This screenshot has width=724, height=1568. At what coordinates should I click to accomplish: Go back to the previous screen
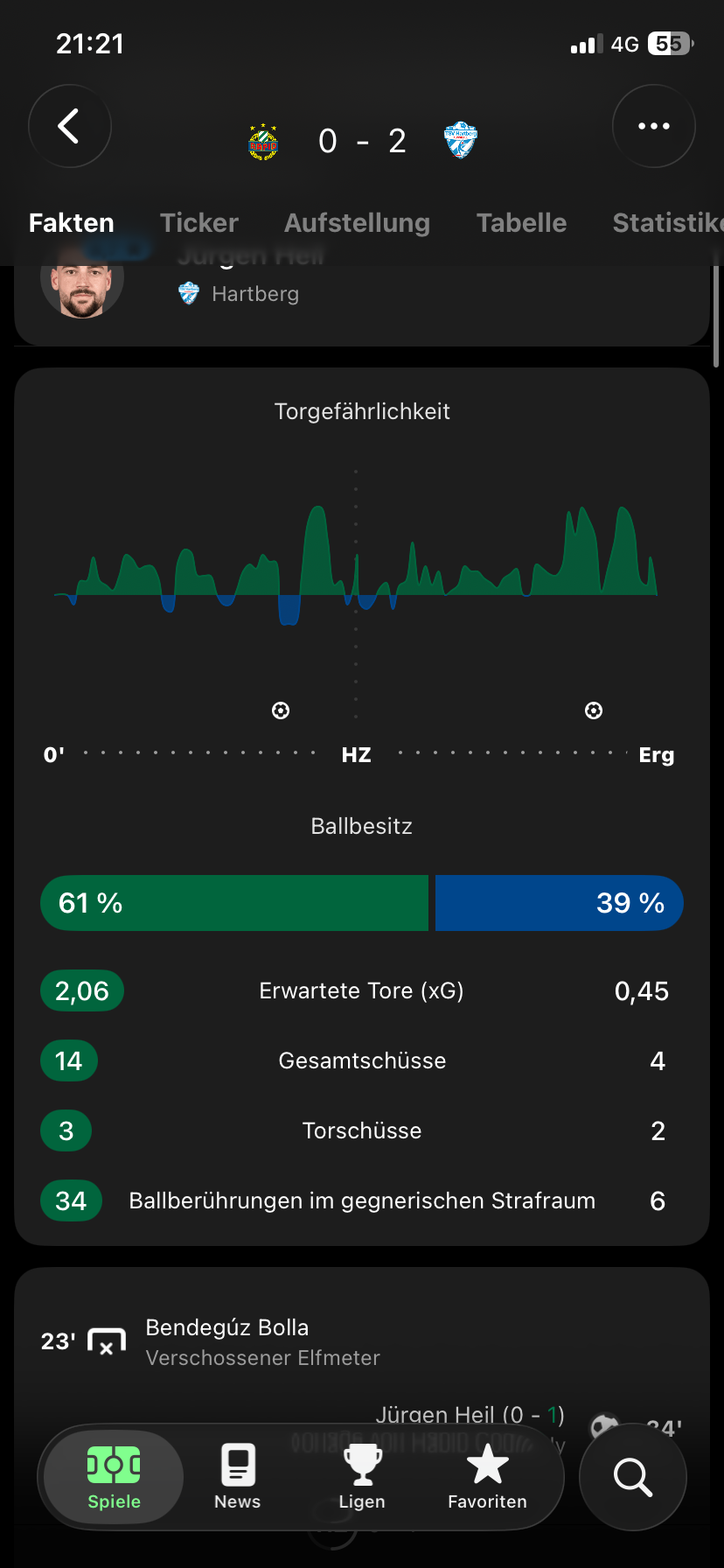(x=69, y=126)
